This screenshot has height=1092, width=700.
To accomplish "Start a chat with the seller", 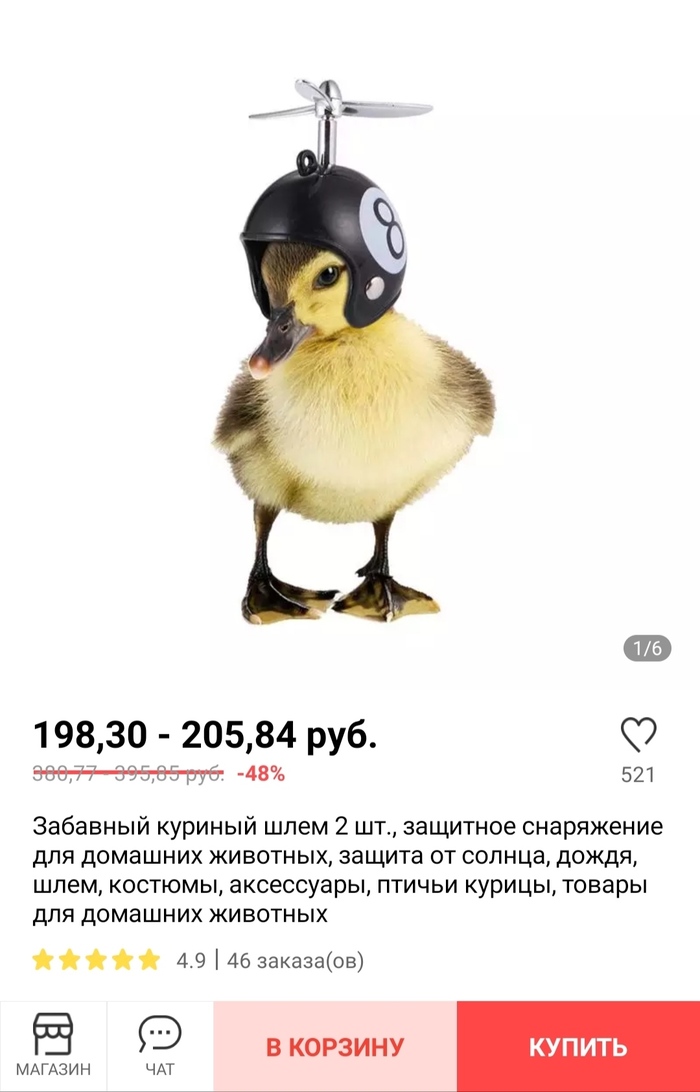I will tap(160, 1046).
